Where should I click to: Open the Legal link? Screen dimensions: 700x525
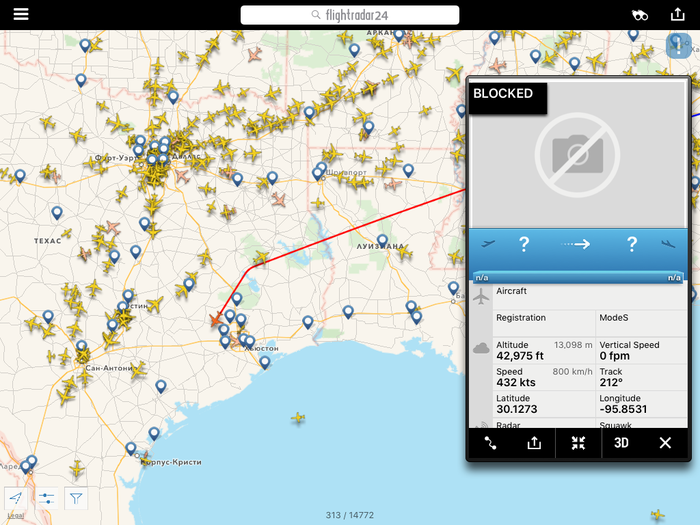16,515
